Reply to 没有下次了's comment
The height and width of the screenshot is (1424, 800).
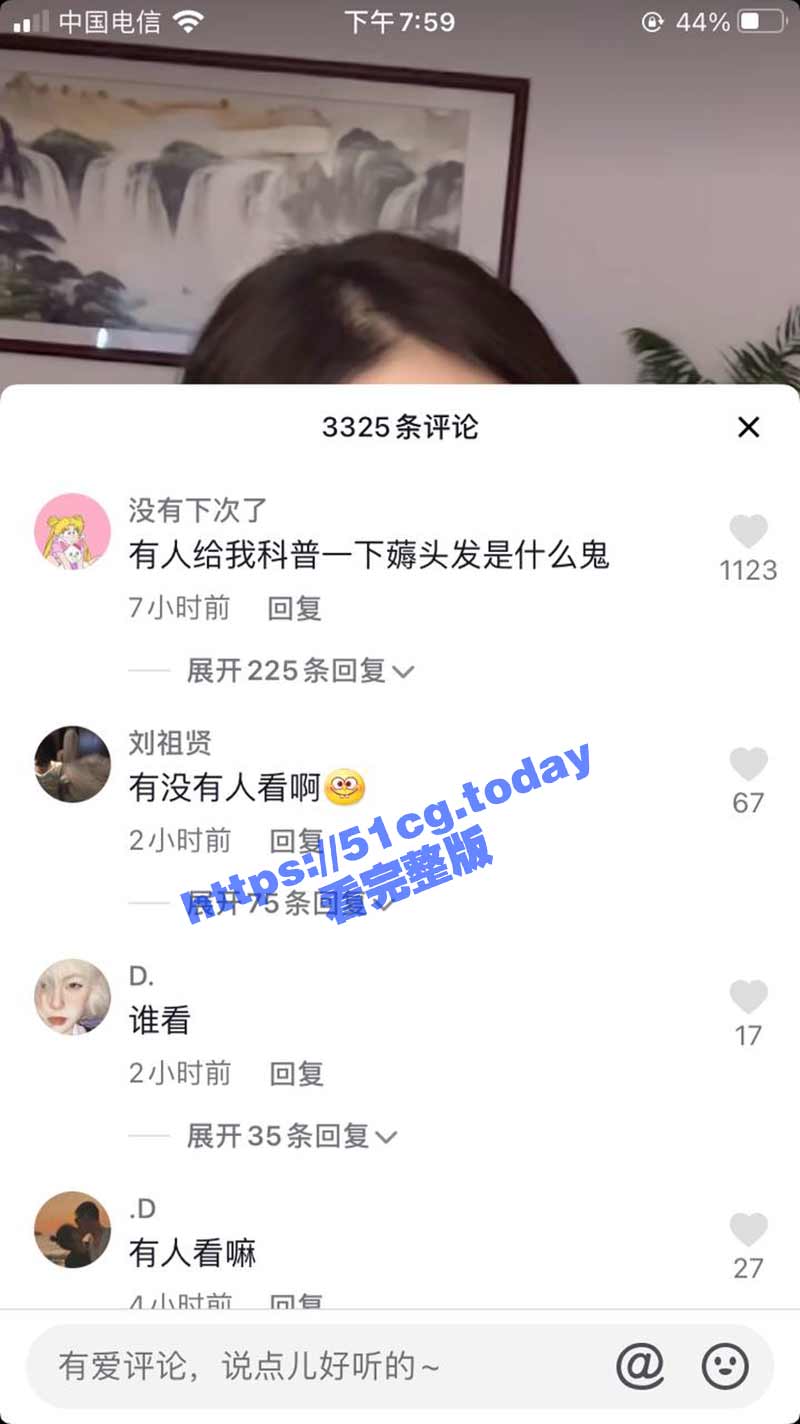[295, 608]
